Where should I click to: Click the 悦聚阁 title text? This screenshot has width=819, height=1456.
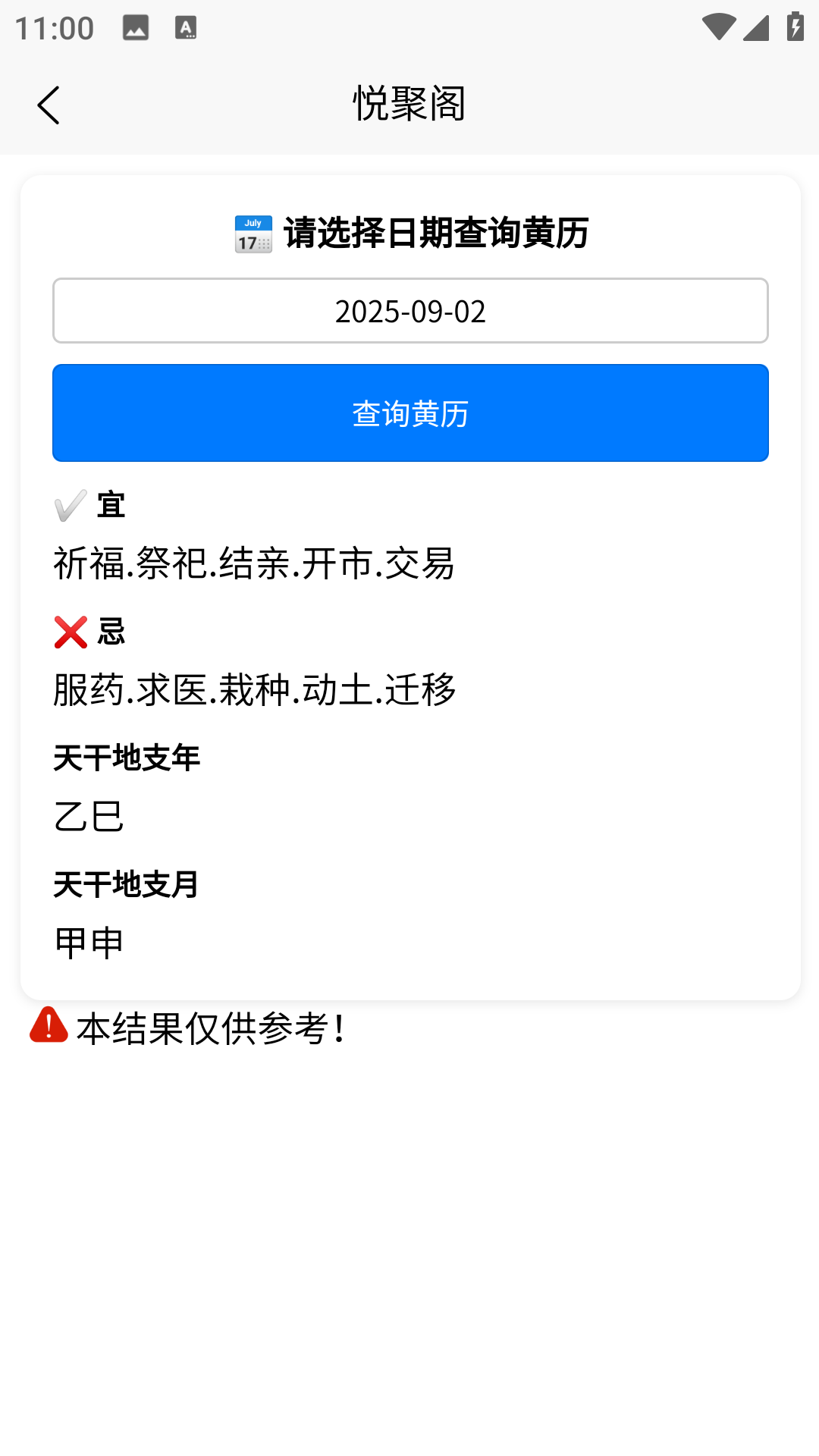click(x=409, y=105)
